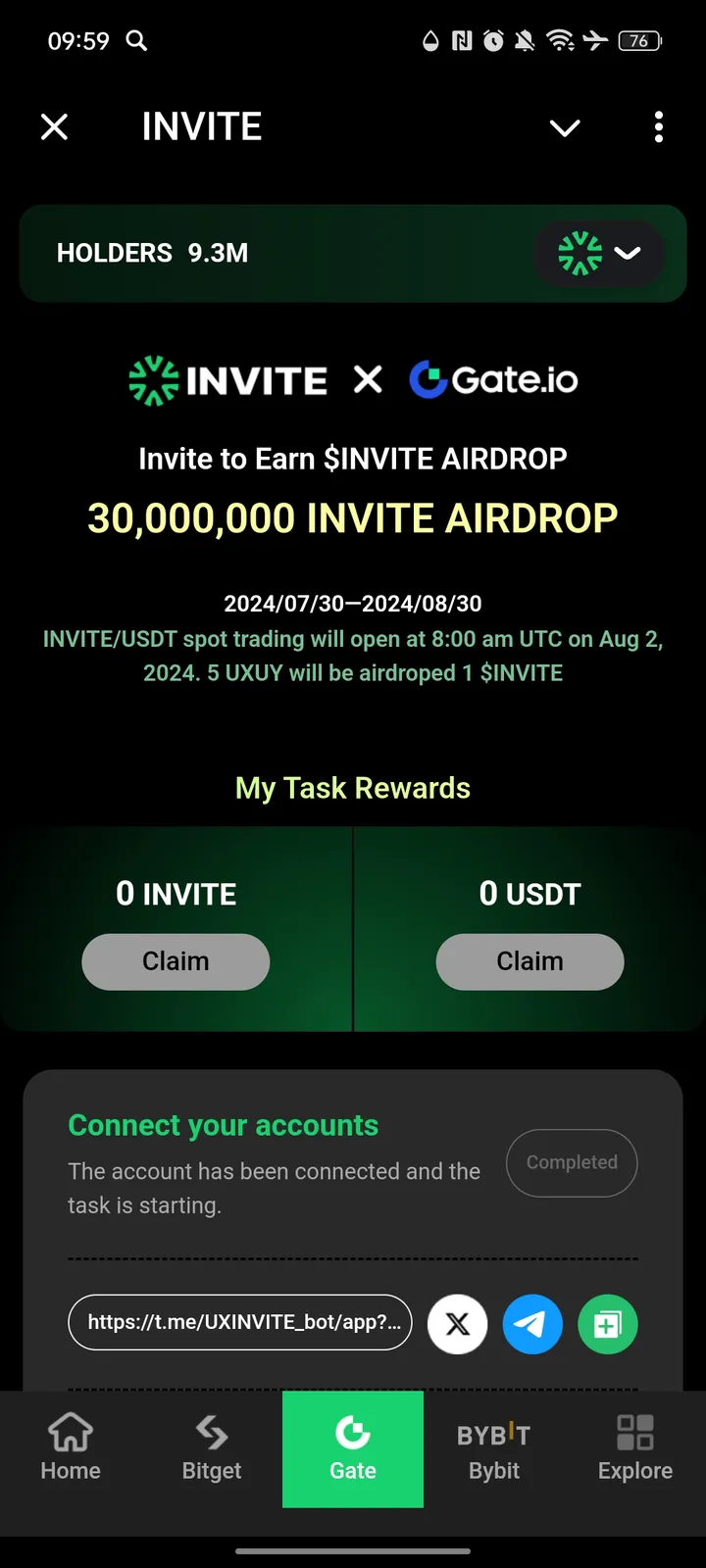Close the INVITE screen with the X

coord(54,127)
